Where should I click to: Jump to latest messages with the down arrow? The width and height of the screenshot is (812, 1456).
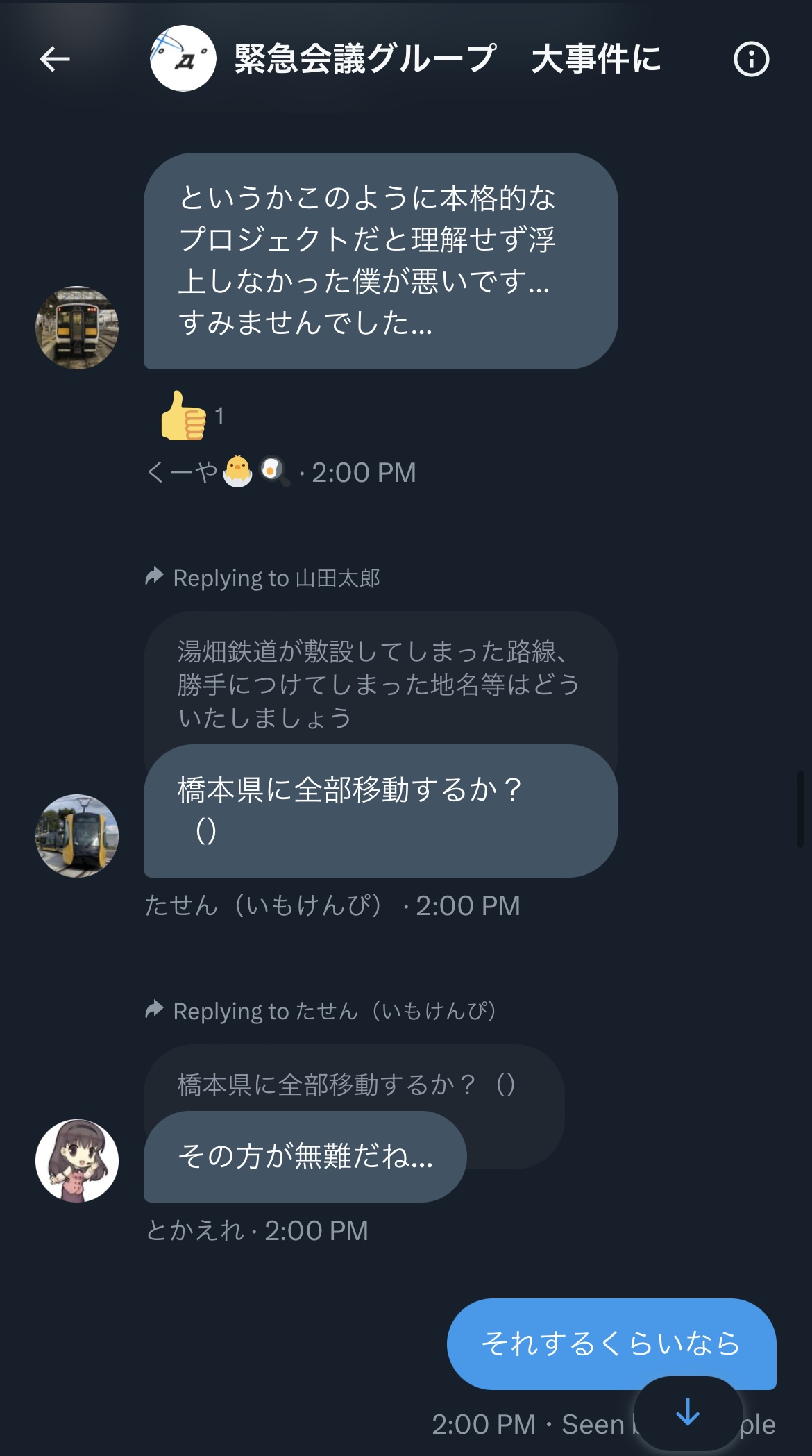pyautogui.click(x=688, y=1413)
